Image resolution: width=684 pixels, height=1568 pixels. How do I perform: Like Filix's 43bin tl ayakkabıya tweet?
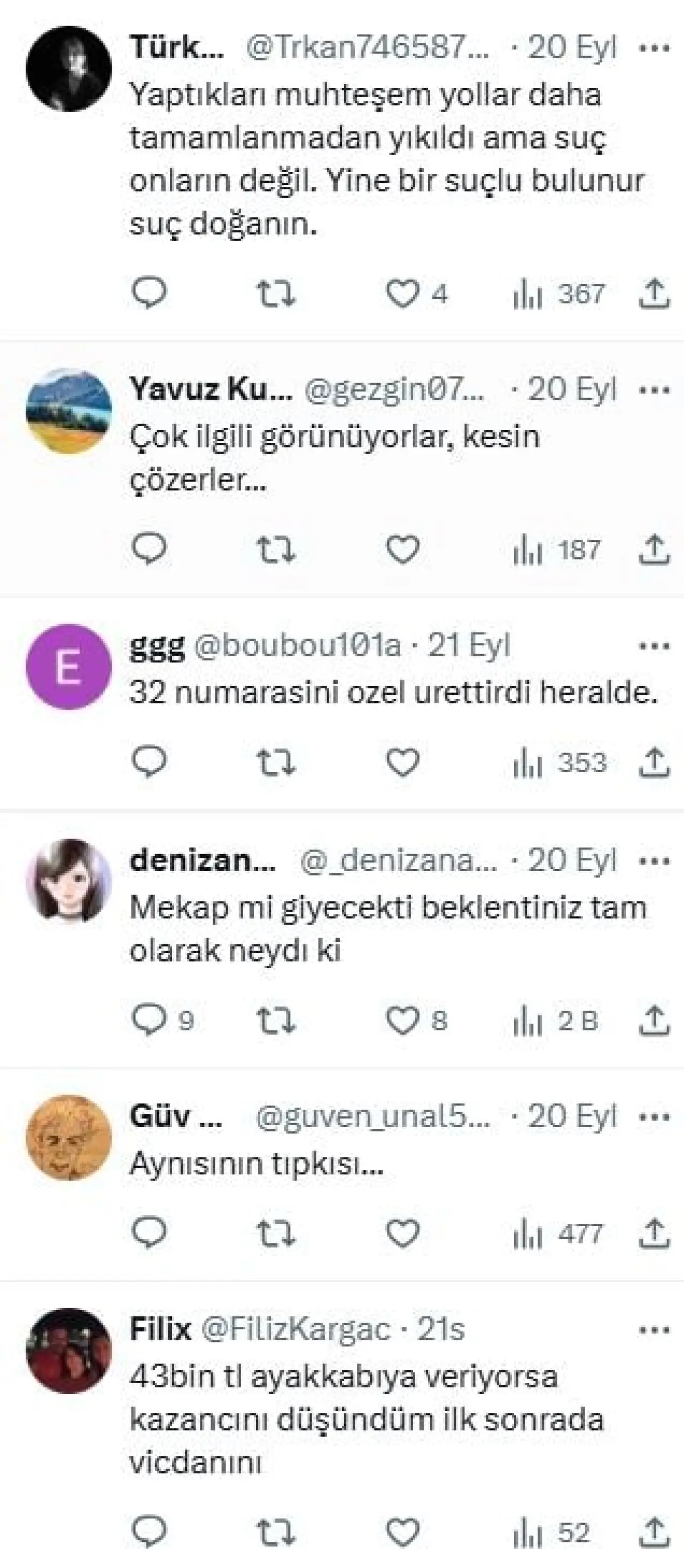point(403,1532)
